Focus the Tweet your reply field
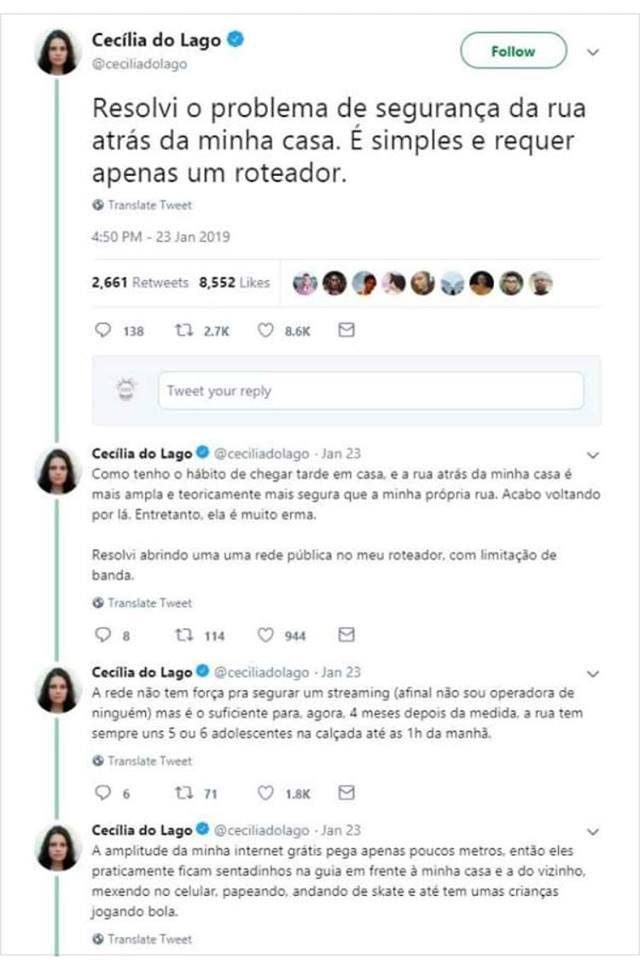The height and width of the screenshot is (960, 640). (x=370, y=391)
